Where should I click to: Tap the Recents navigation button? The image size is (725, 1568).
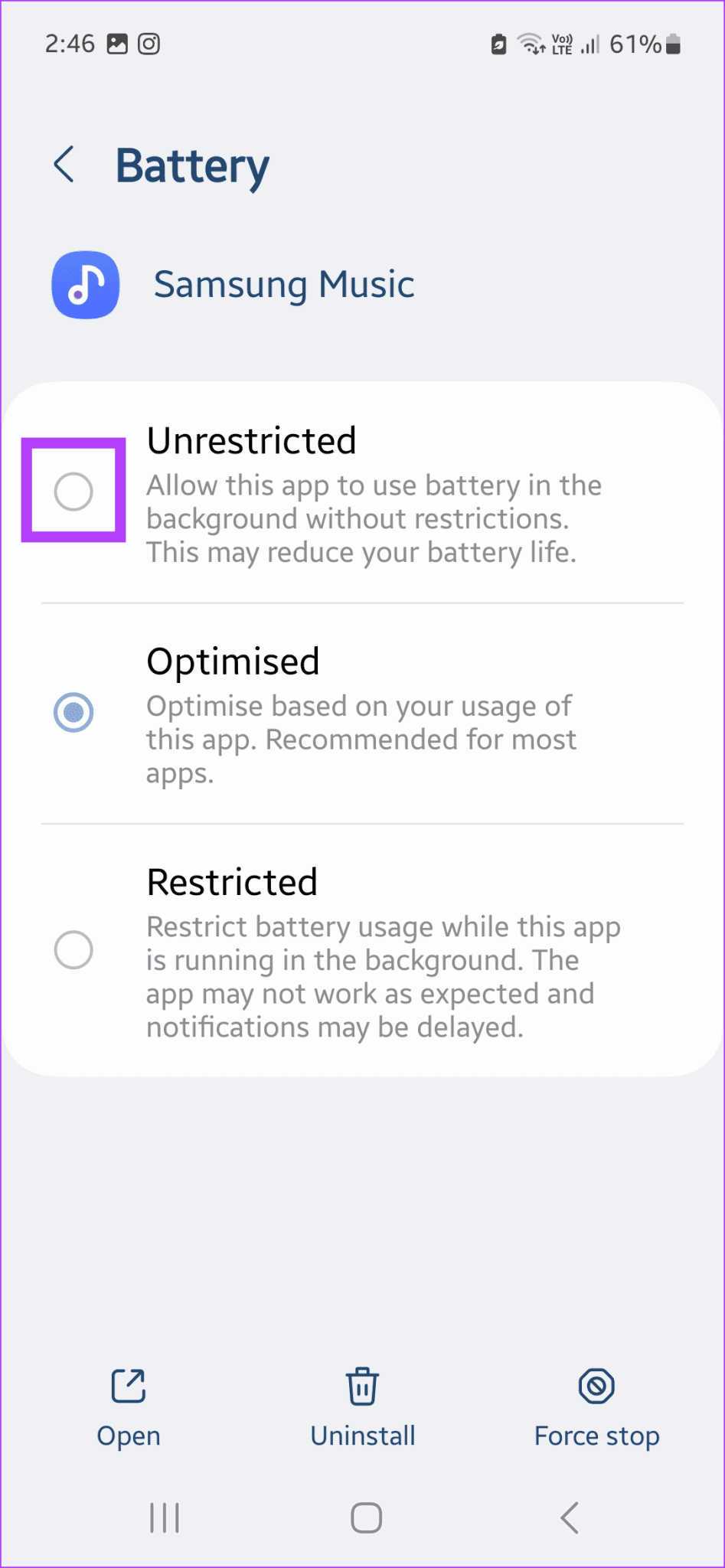[x=164, y=1517]
